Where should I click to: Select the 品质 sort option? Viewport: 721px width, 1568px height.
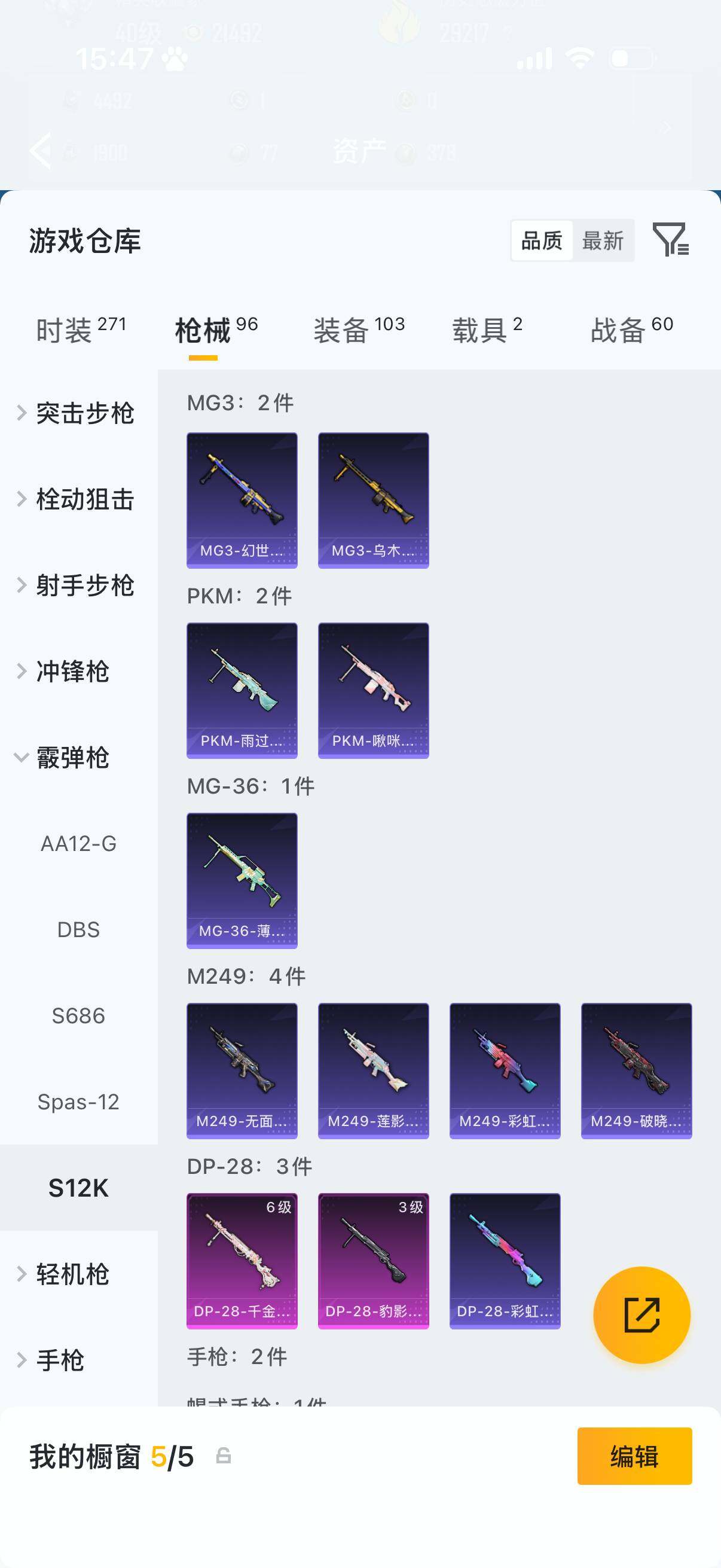(542, 240)
